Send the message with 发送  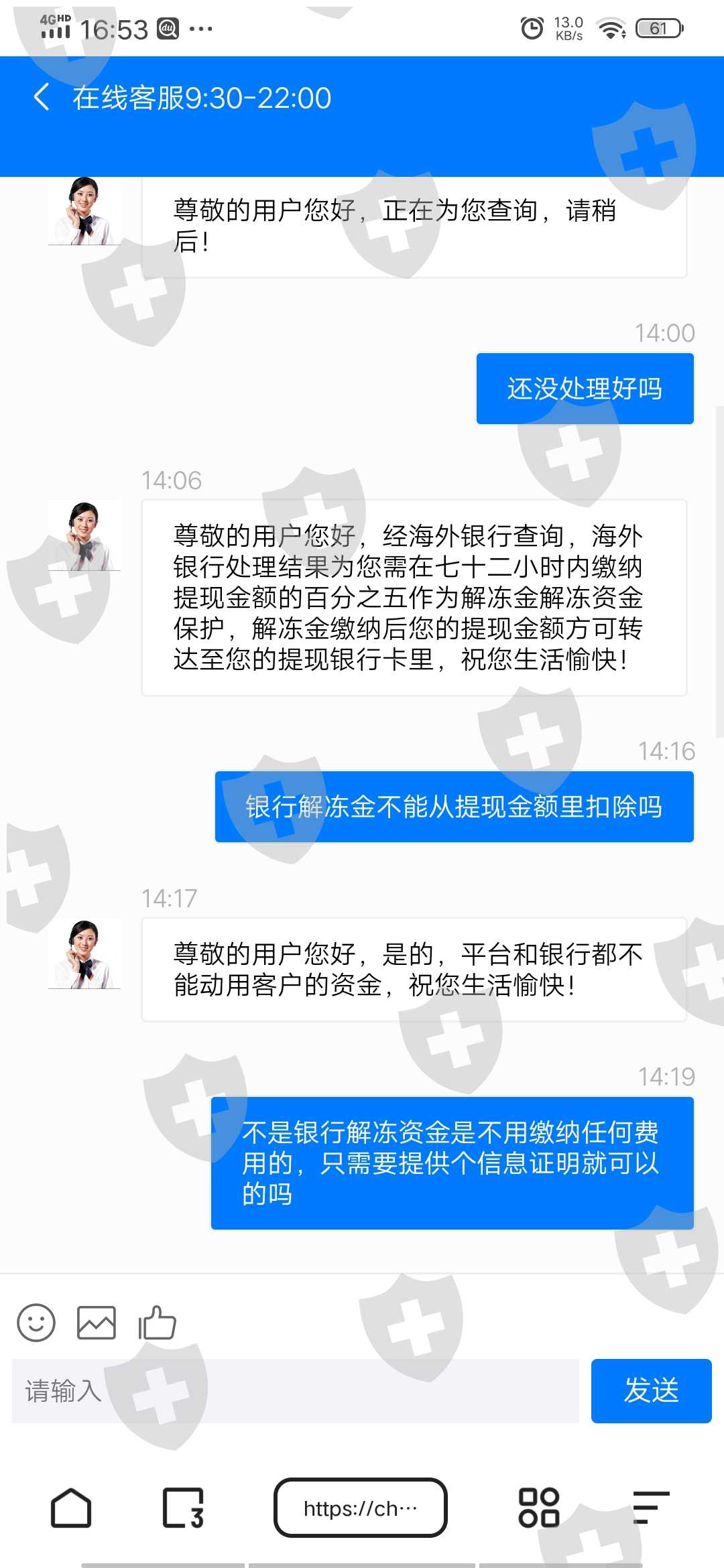(651, 1390)
